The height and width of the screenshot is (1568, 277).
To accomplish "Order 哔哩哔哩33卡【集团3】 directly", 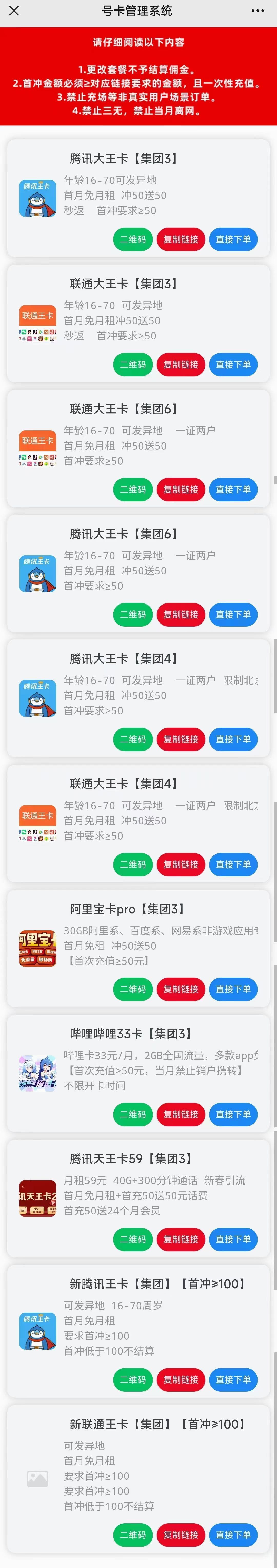I will point(233,1114).
